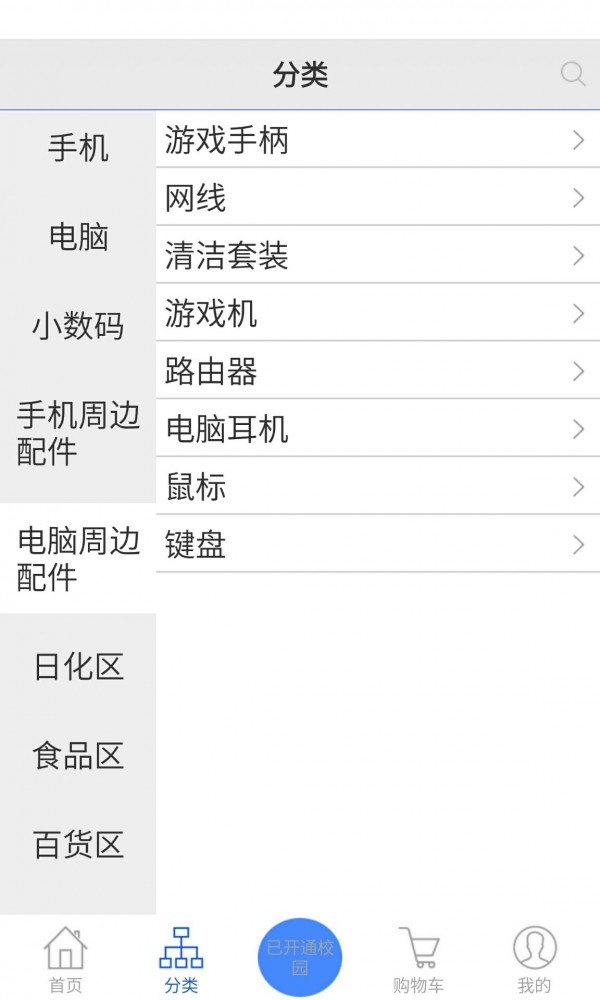
Task: Select the 百货区 category
Action: [78, 845]
